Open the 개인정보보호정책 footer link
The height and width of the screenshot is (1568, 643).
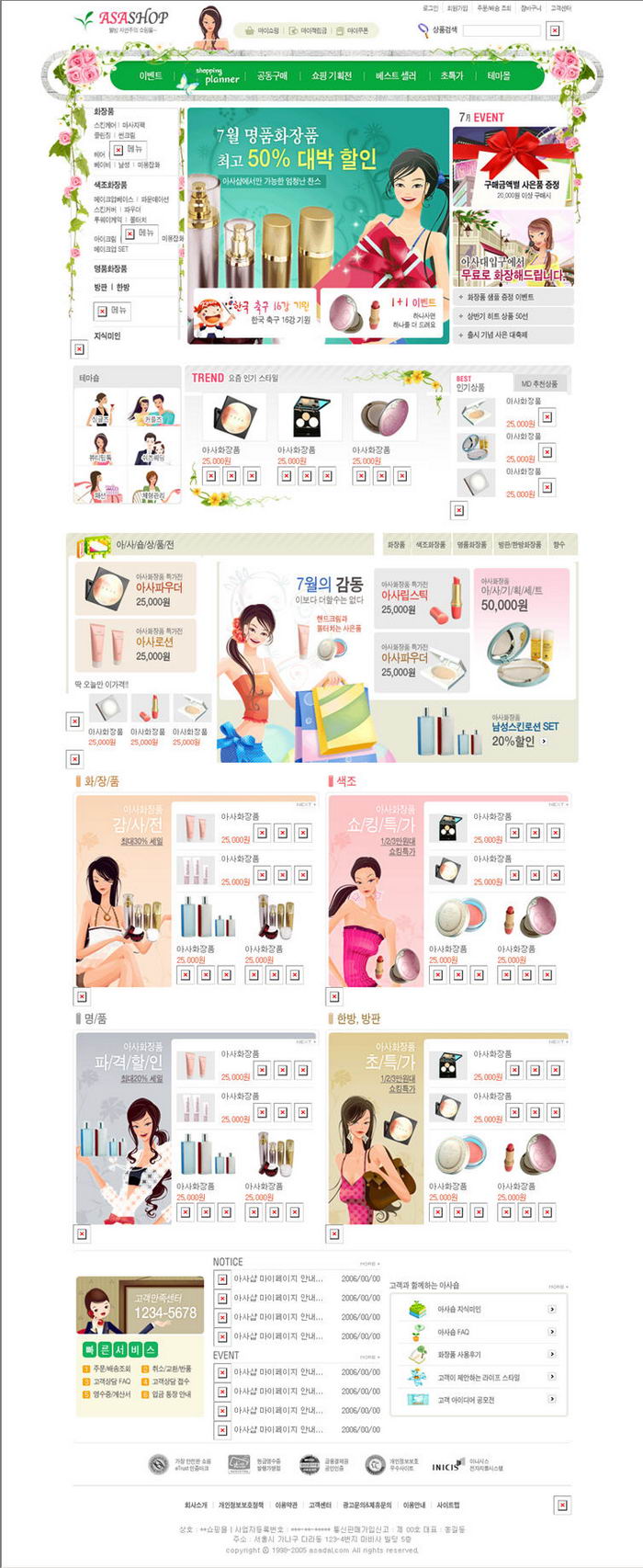(x=241, y=1506)
